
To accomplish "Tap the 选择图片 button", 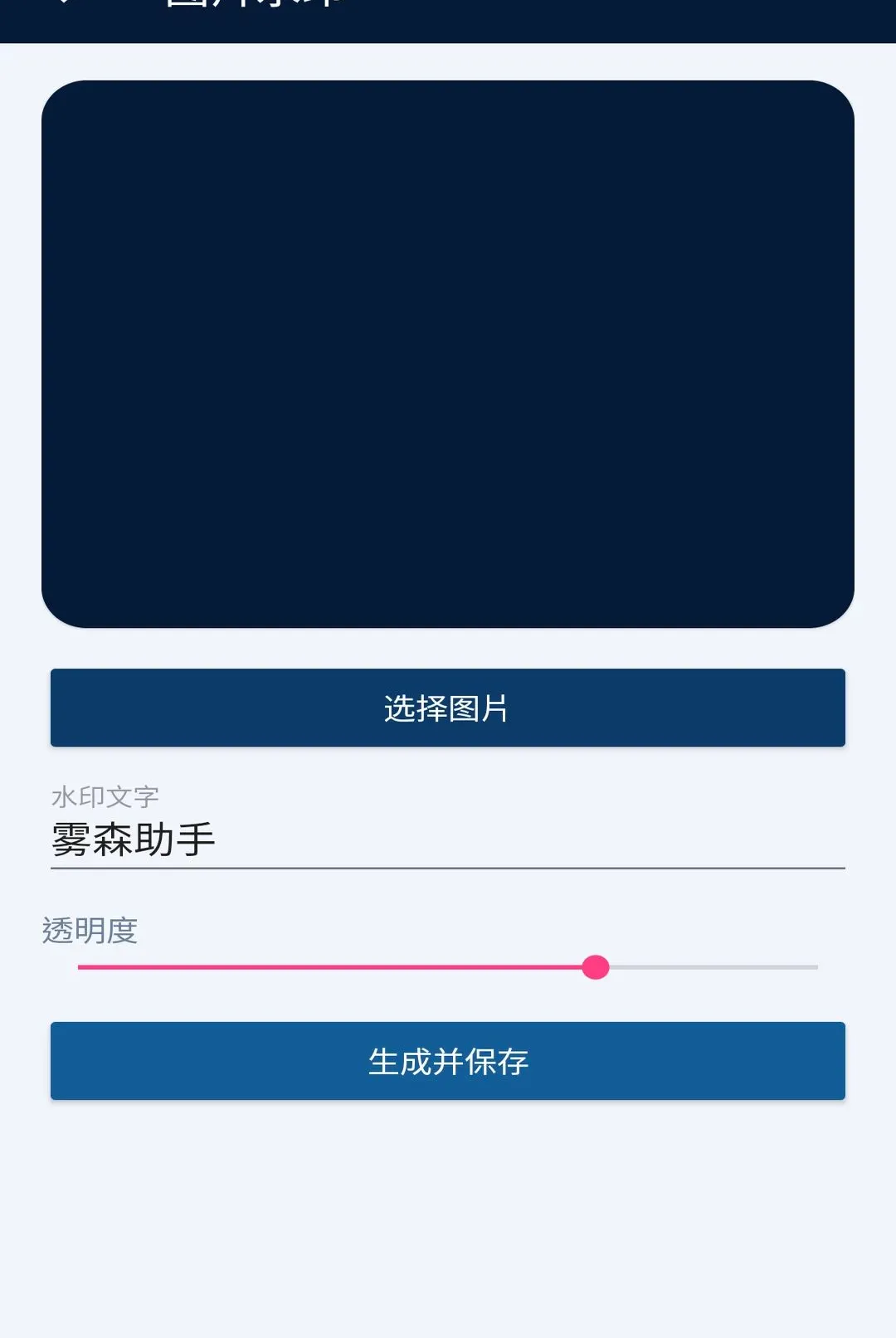I will pos(448,708).
